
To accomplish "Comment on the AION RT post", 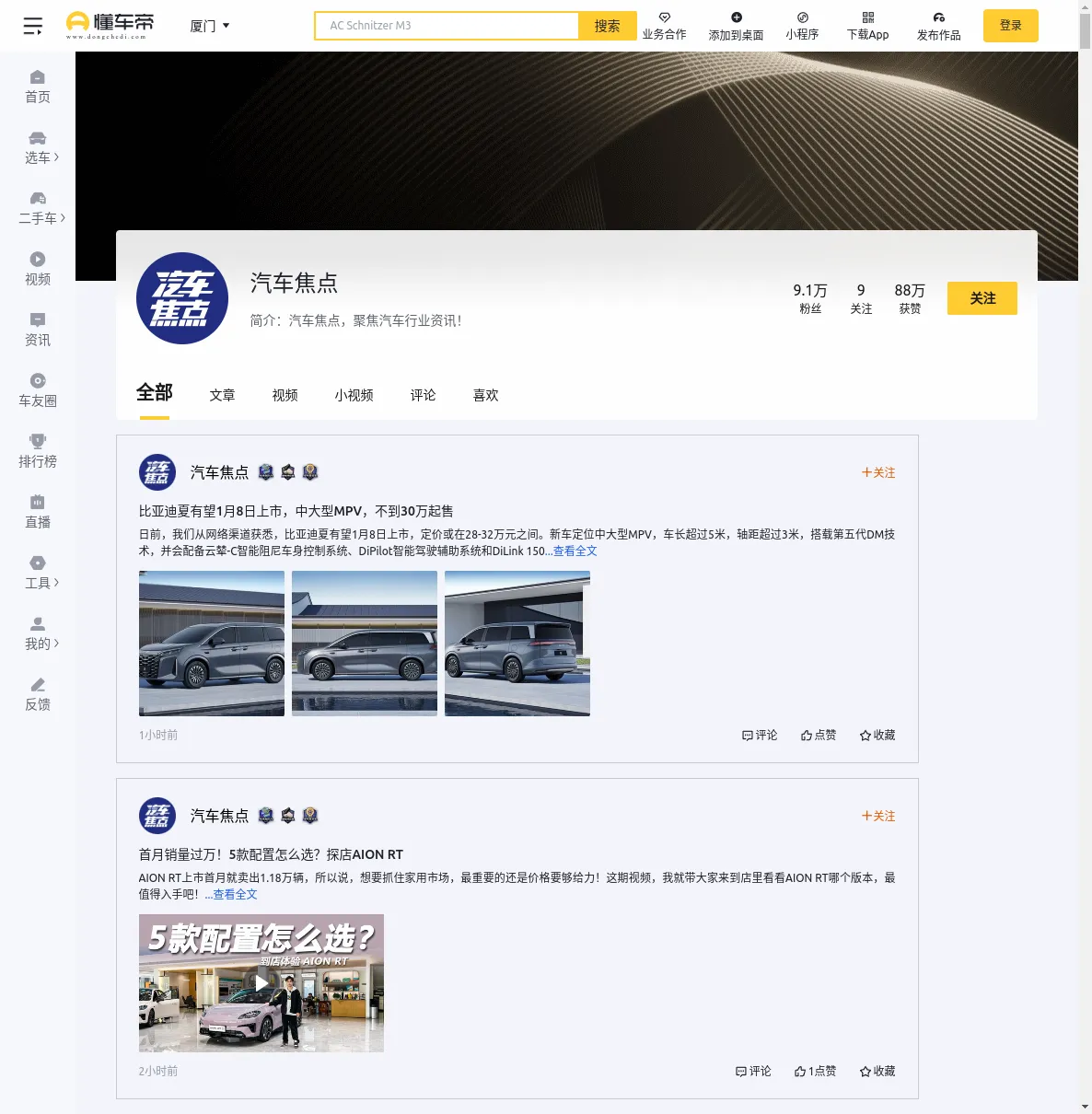I will (x=753, y=1071).
